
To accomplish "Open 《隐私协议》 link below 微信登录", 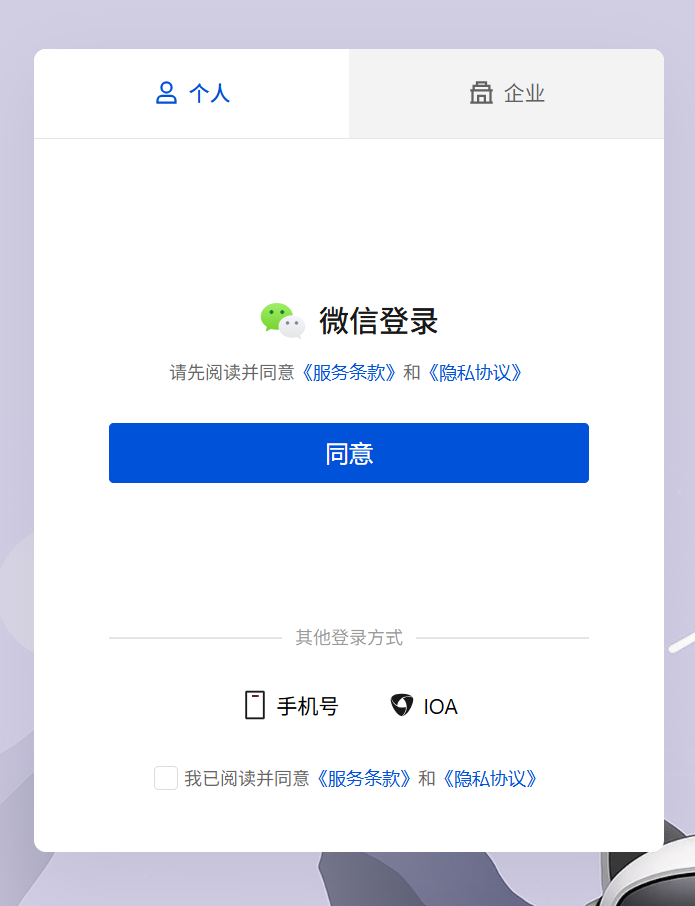I will (x=475, y=373).
